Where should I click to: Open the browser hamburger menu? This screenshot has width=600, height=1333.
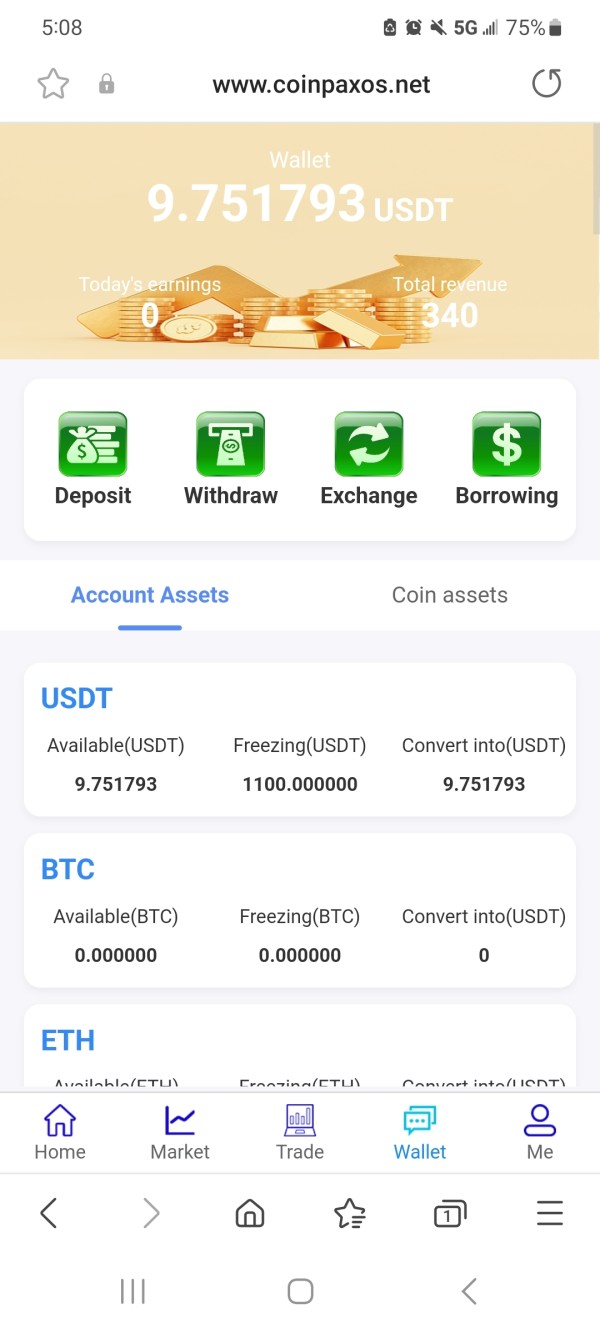550,1214
